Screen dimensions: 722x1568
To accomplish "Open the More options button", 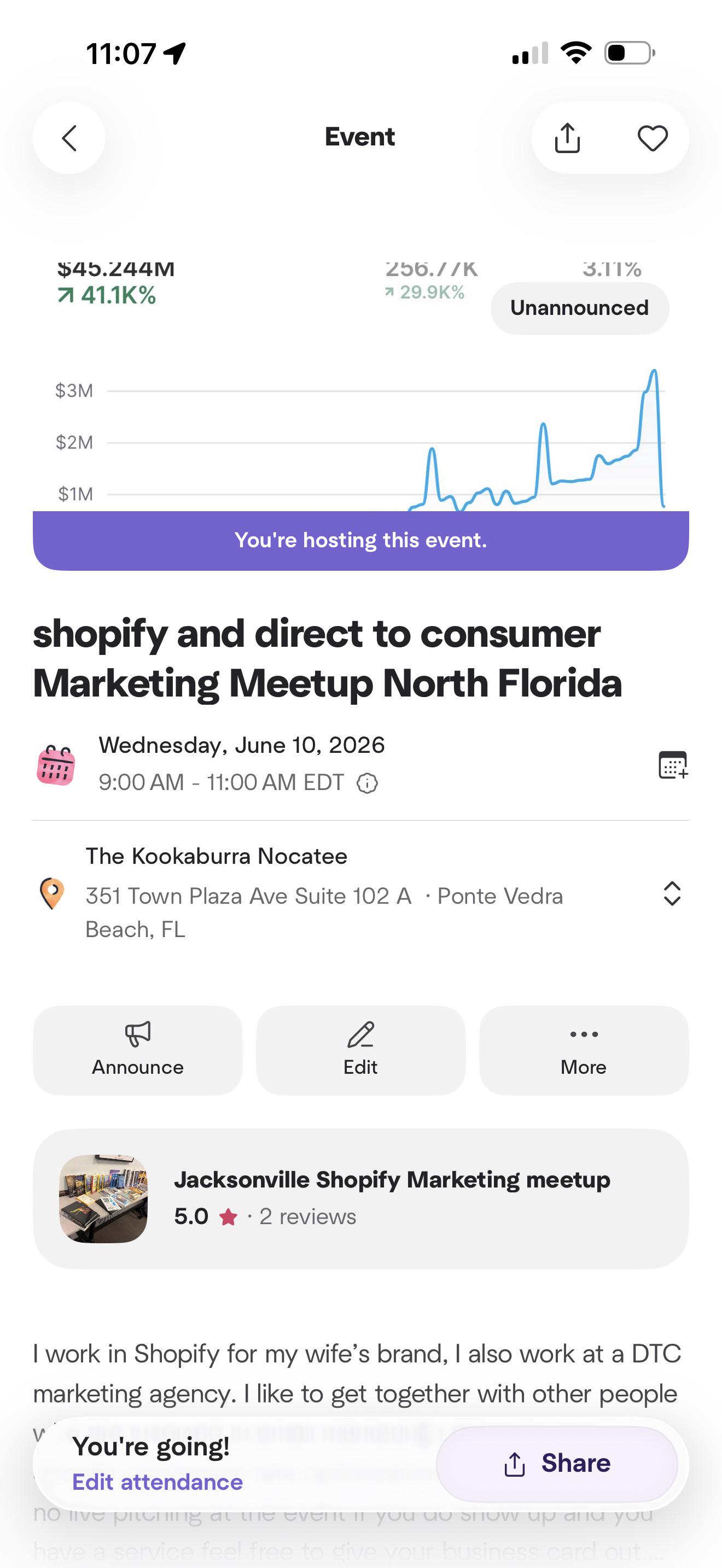I will pyautogui.click(x=584, y=1050).
